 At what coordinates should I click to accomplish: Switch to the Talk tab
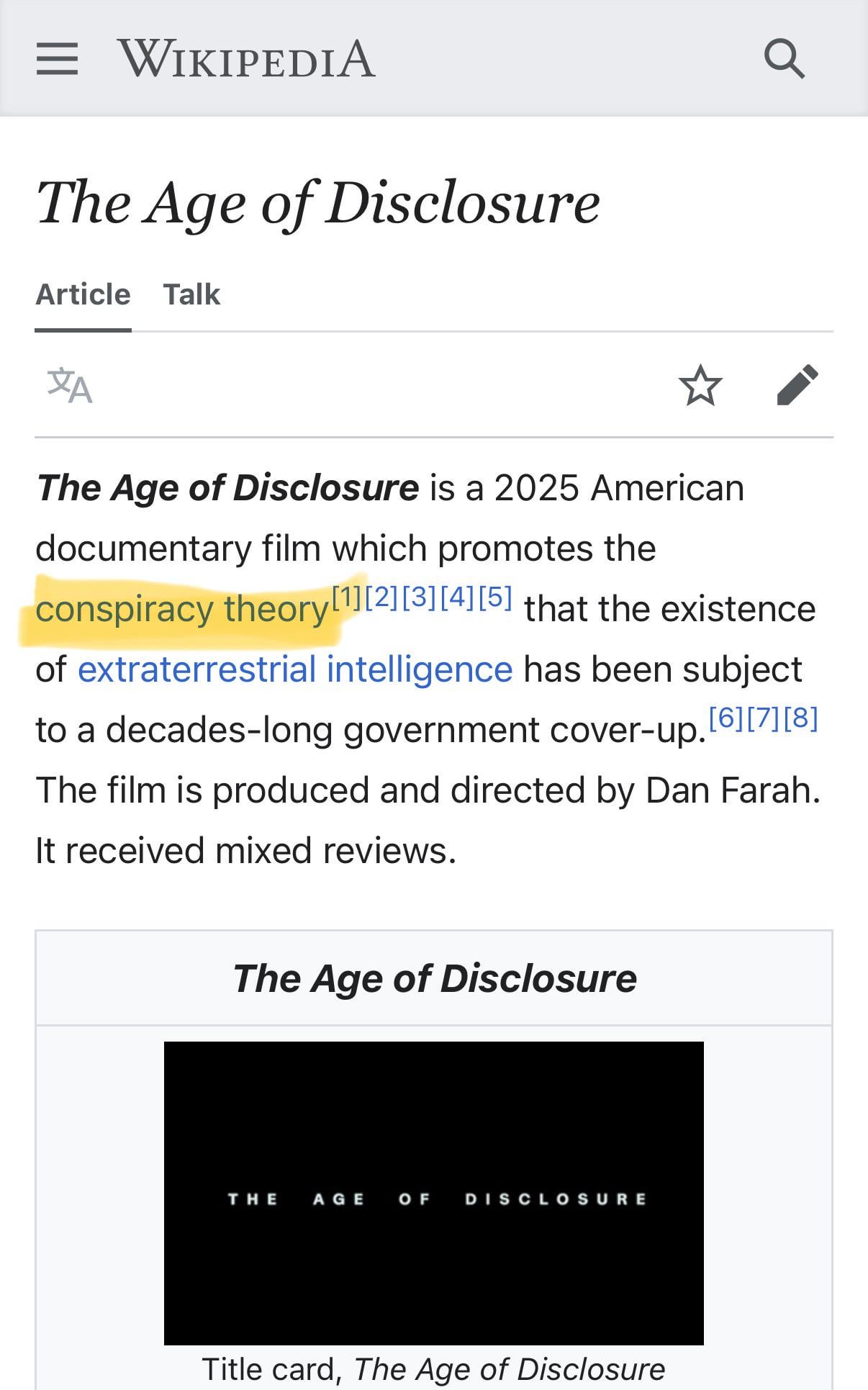coord(191,294)
